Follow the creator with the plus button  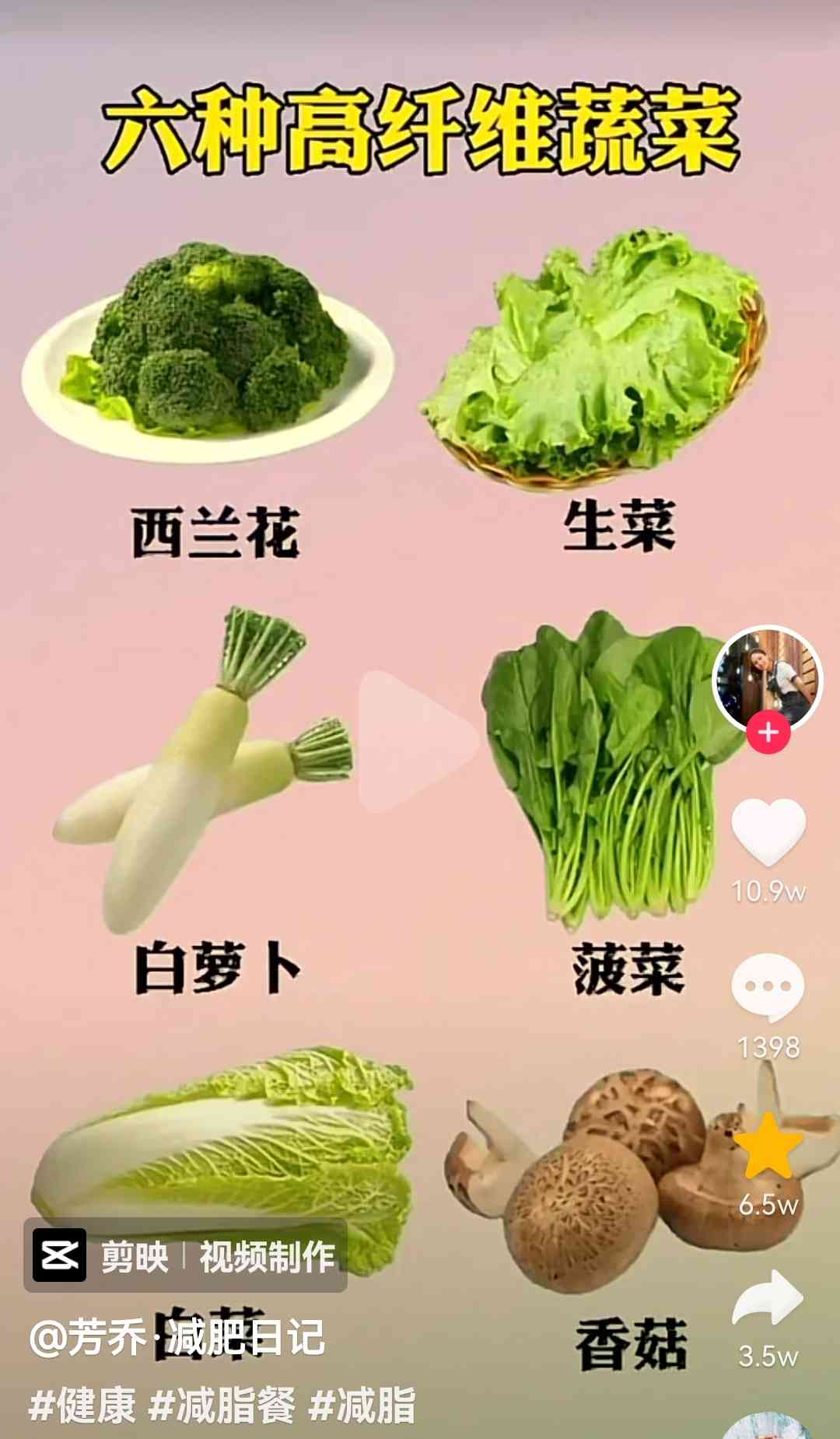768,733
